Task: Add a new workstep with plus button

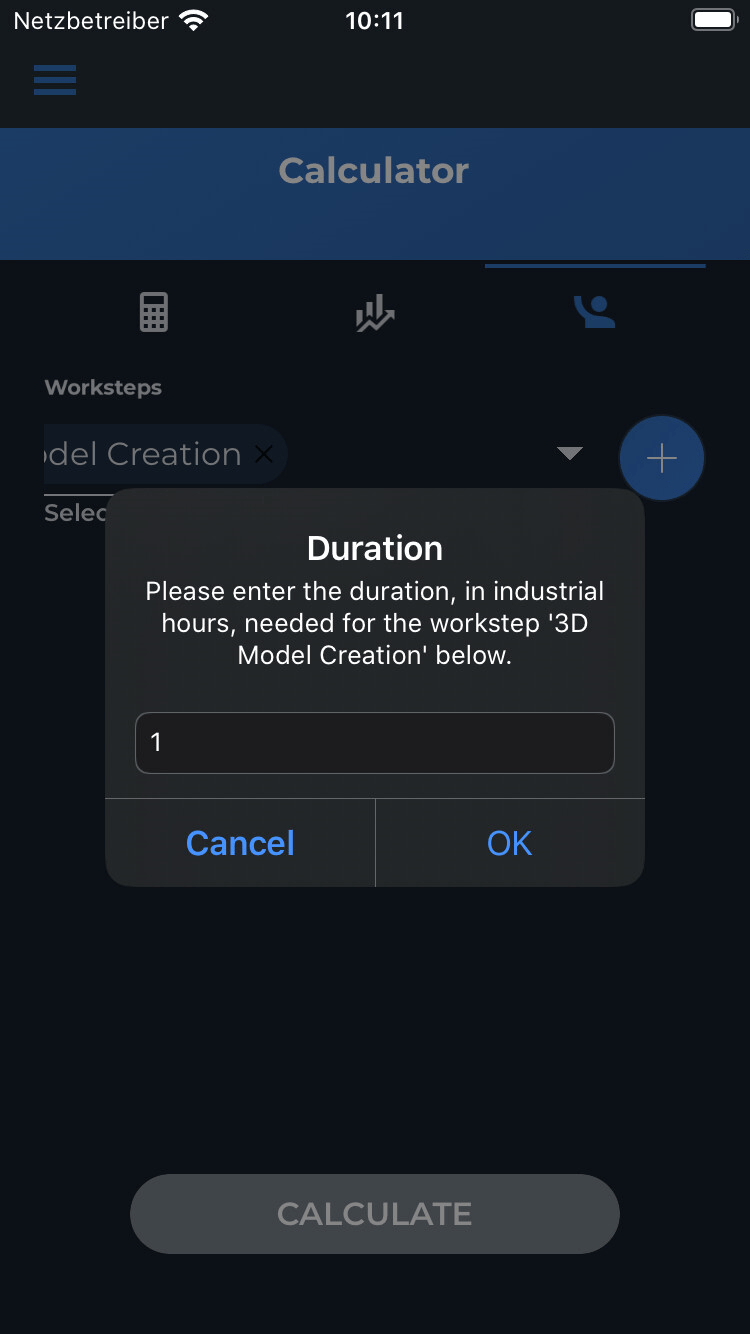Action: click(x=661, y=458)
